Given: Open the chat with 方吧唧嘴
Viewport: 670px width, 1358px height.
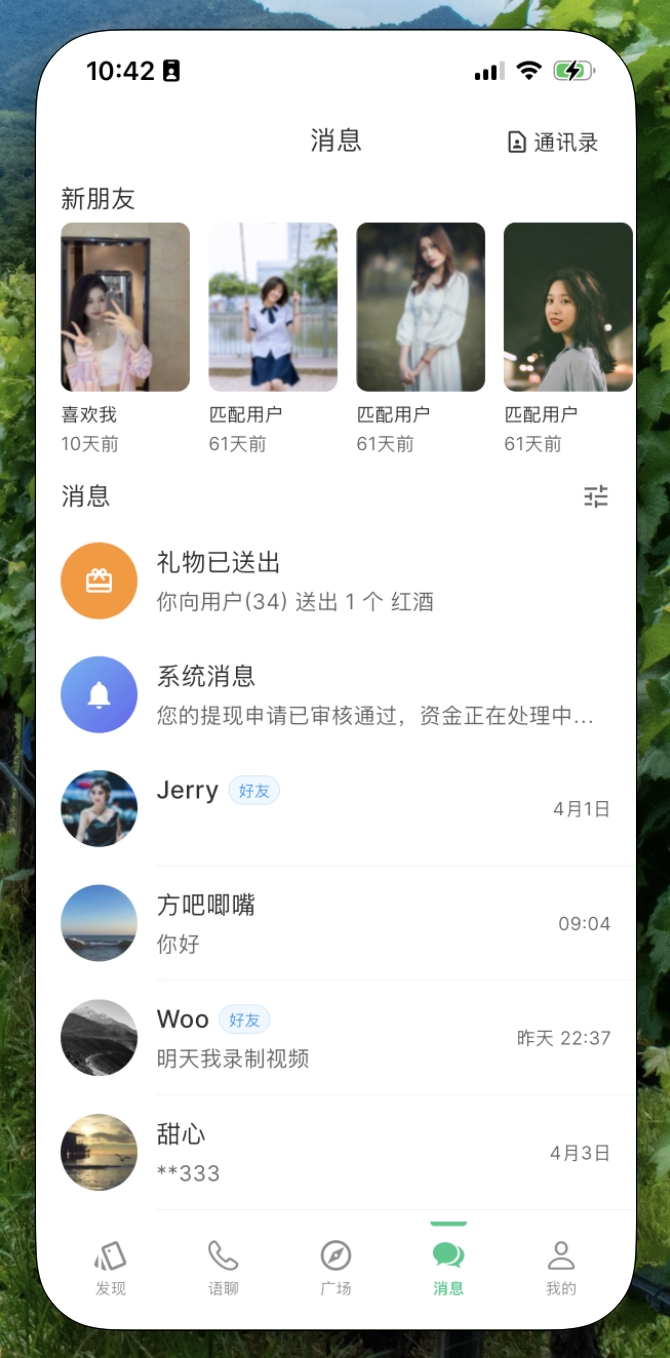Looking at the screenshot, I should point(335,923).
